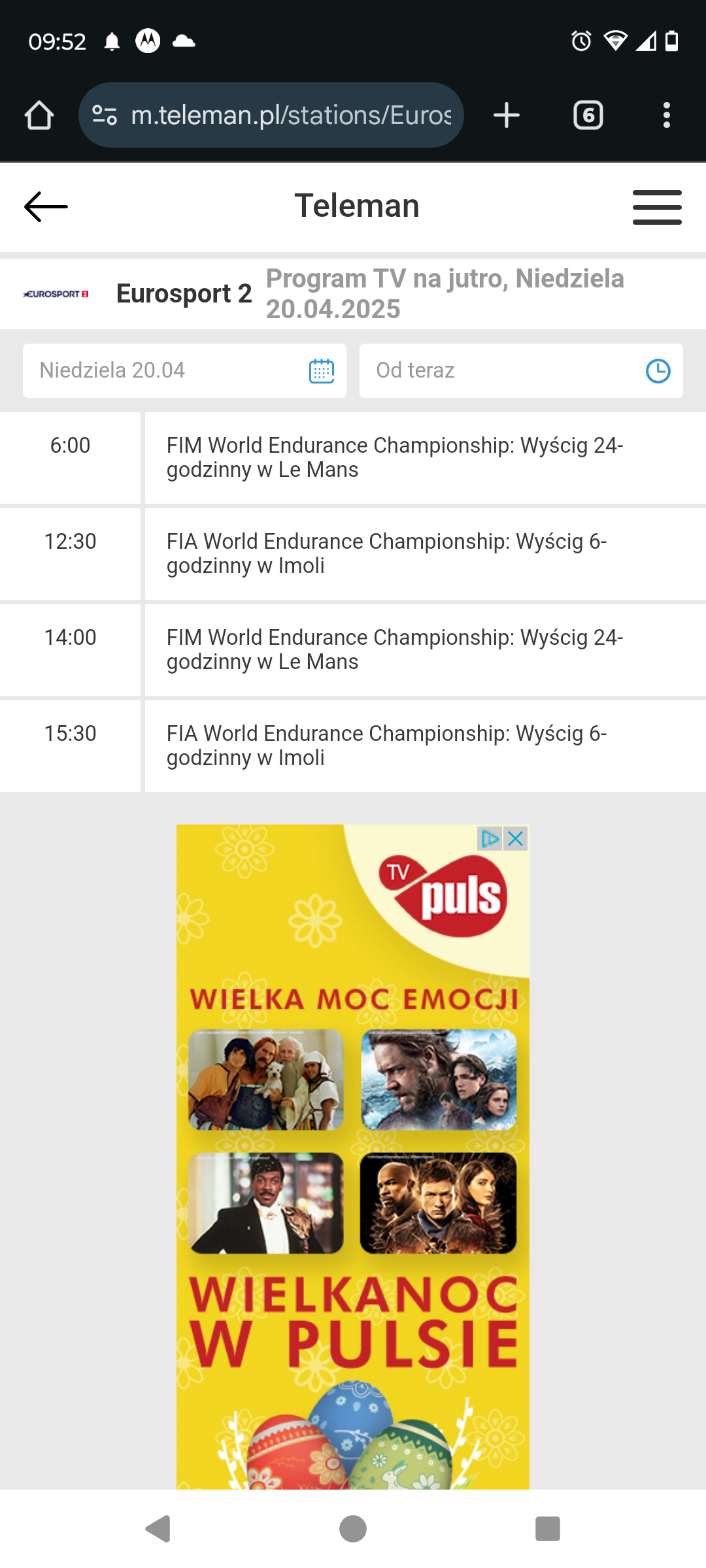The height and width of the screenshot is (1568, 706).
Task: Show the open tabs switcher
Action: 588,116
